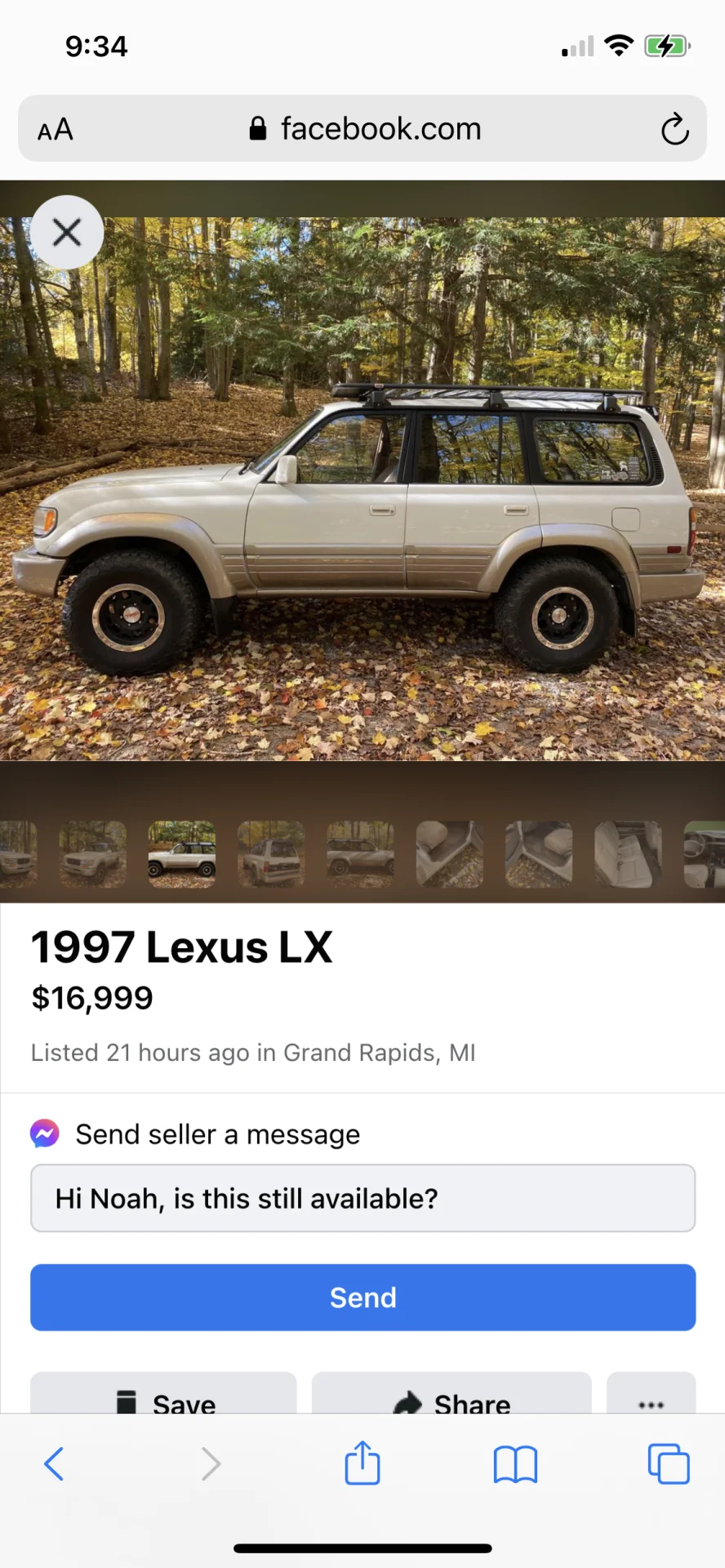Close the listing photo viewer

[x=67, y=233]
